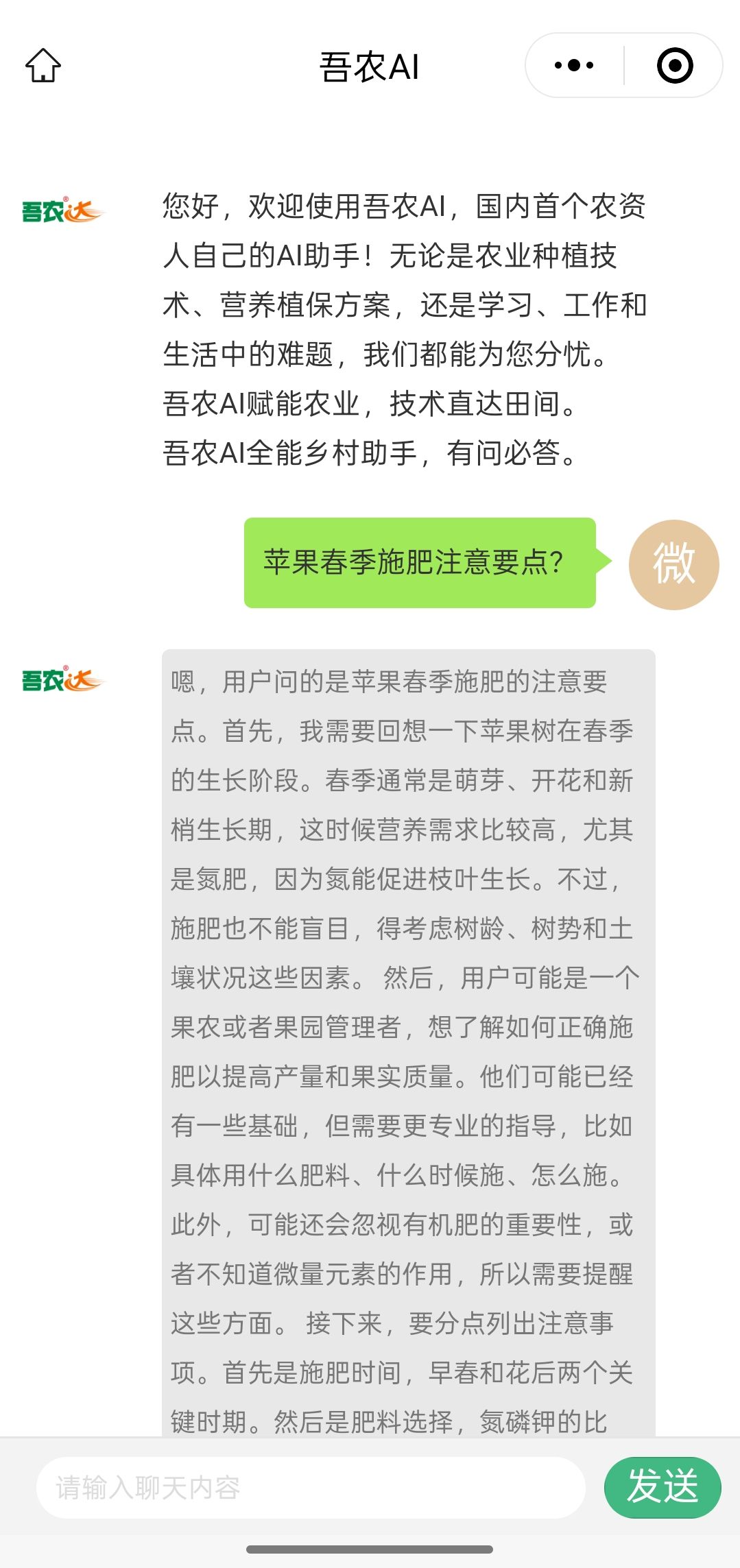The width and height of the screenshot is (740, 1568).
Task: Focus the chat input field
Action: [x=310, y=1487]
